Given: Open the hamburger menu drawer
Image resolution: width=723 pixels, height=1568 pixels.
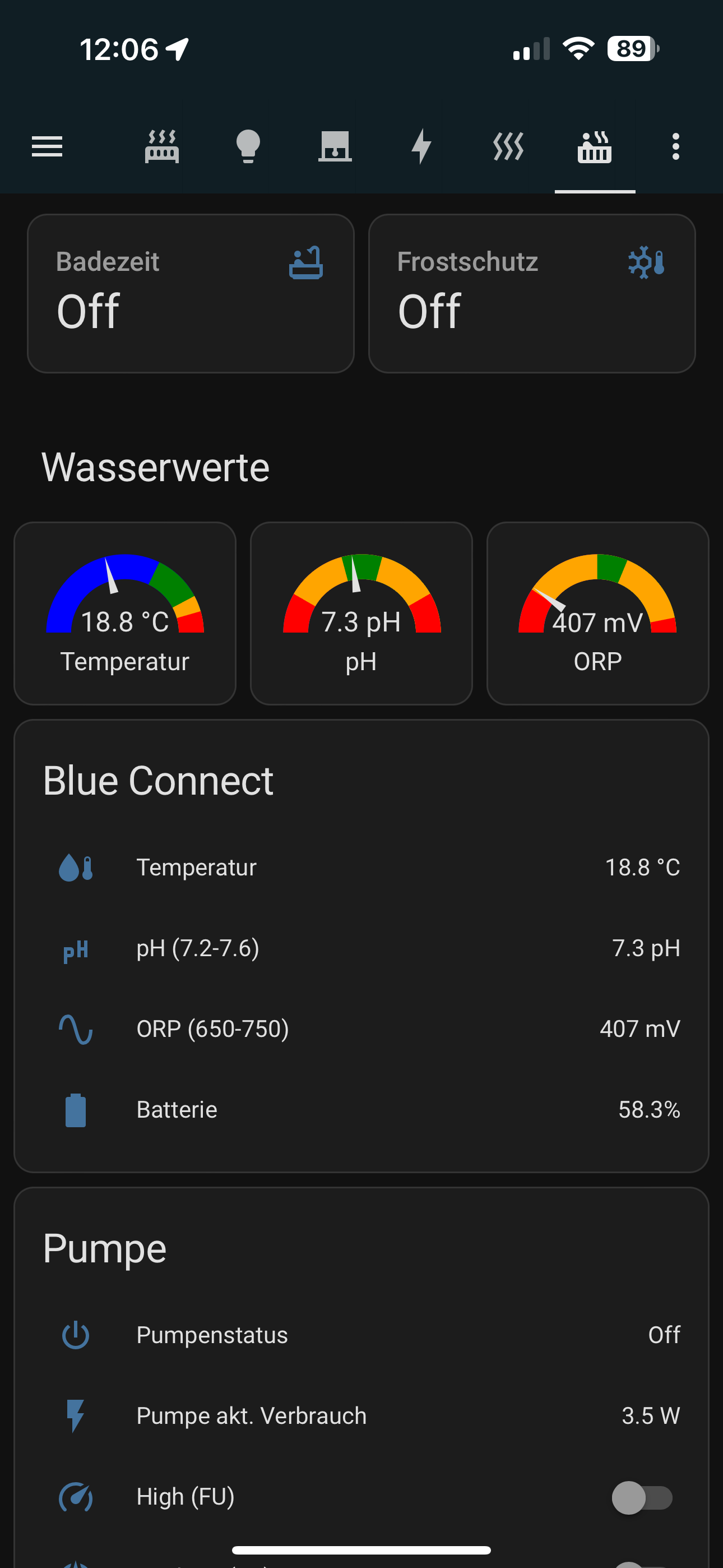Looking at the screenshot, I should (x=47, y=147).
